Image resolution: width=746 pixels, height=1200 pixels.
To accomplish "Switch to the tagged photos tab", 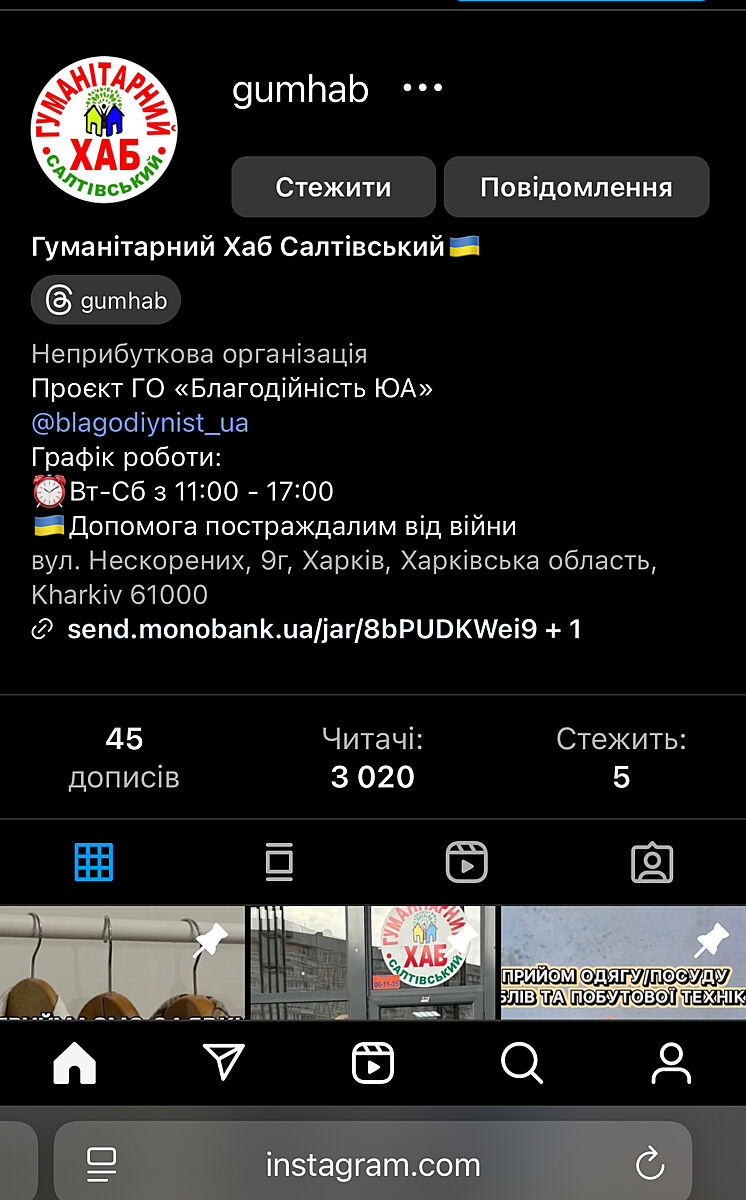I will click(652, 862).
